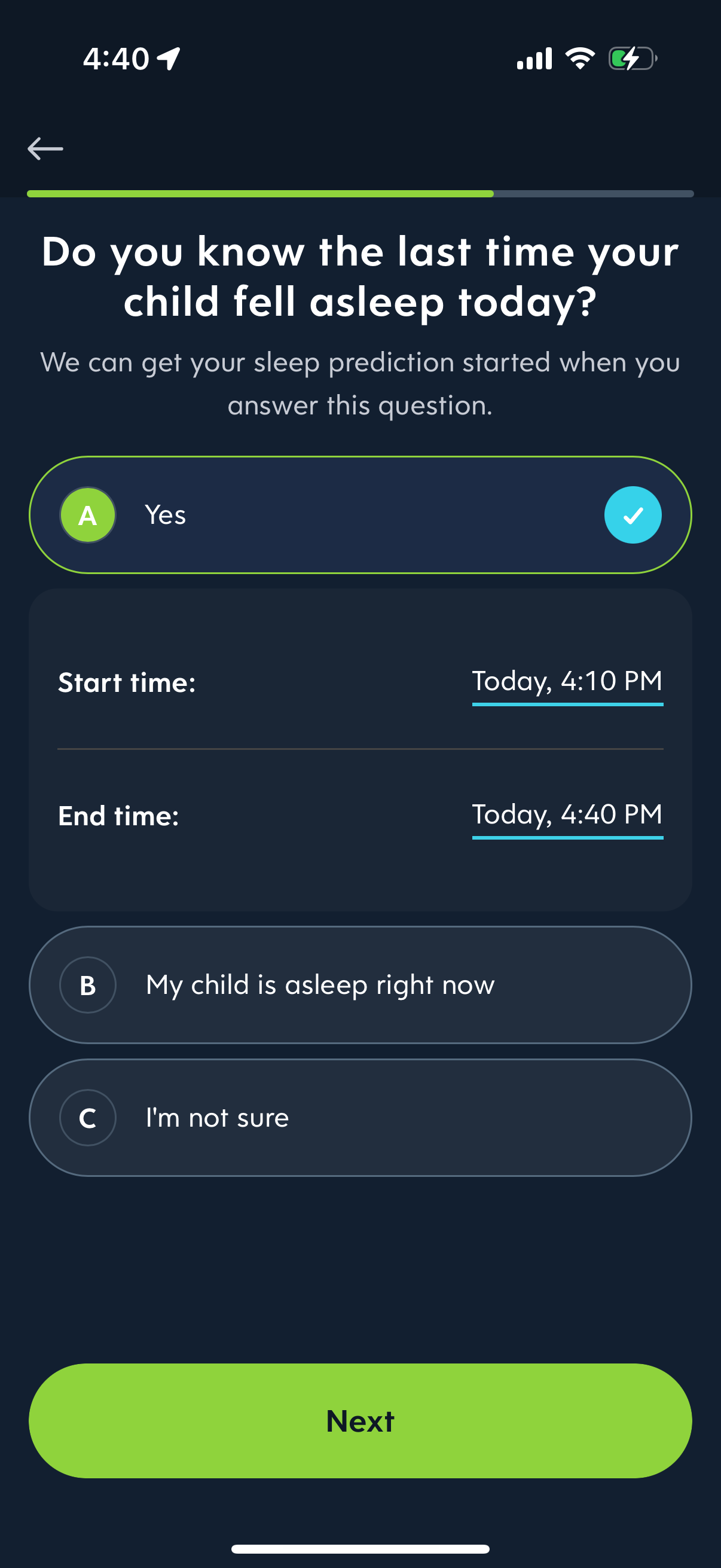Tap the green progress bar
The height and width of the screenshot is (1568, 721).
point(262,194)
